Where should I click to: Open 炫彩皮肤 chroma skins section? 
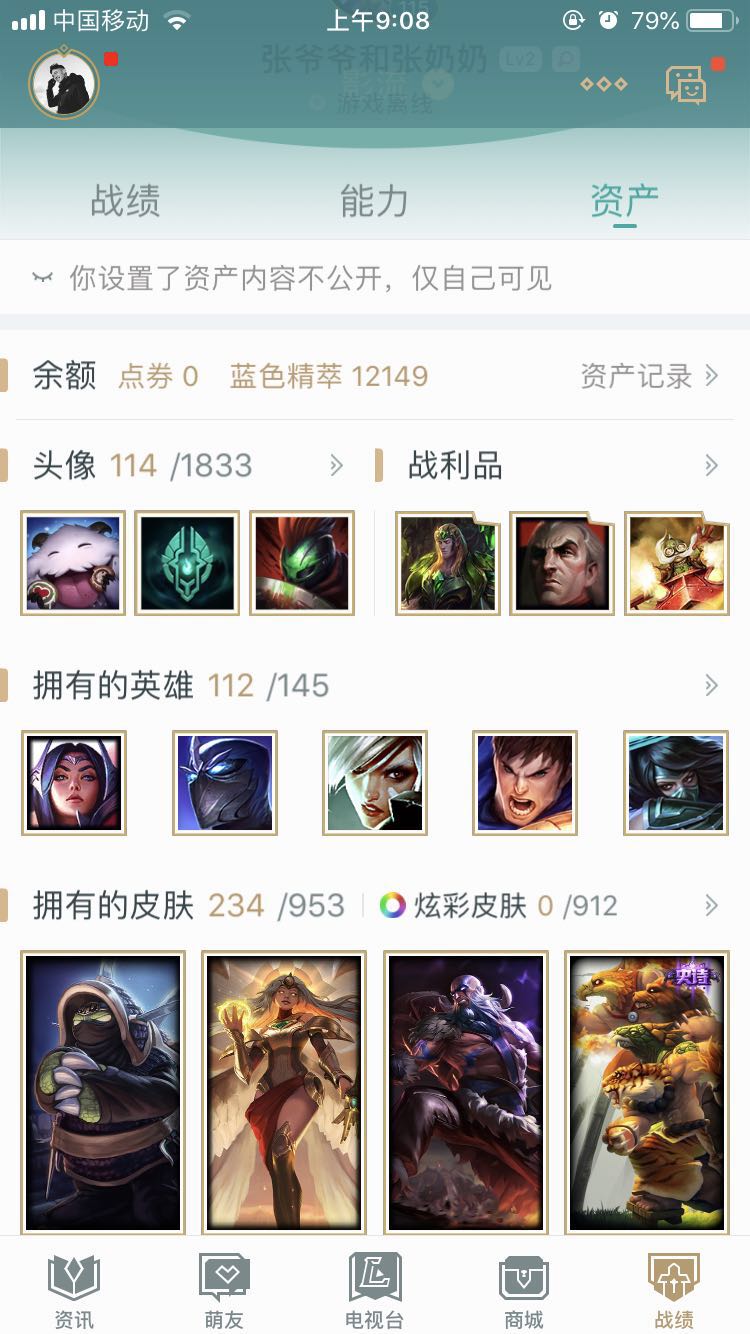(x=498, y=905)
